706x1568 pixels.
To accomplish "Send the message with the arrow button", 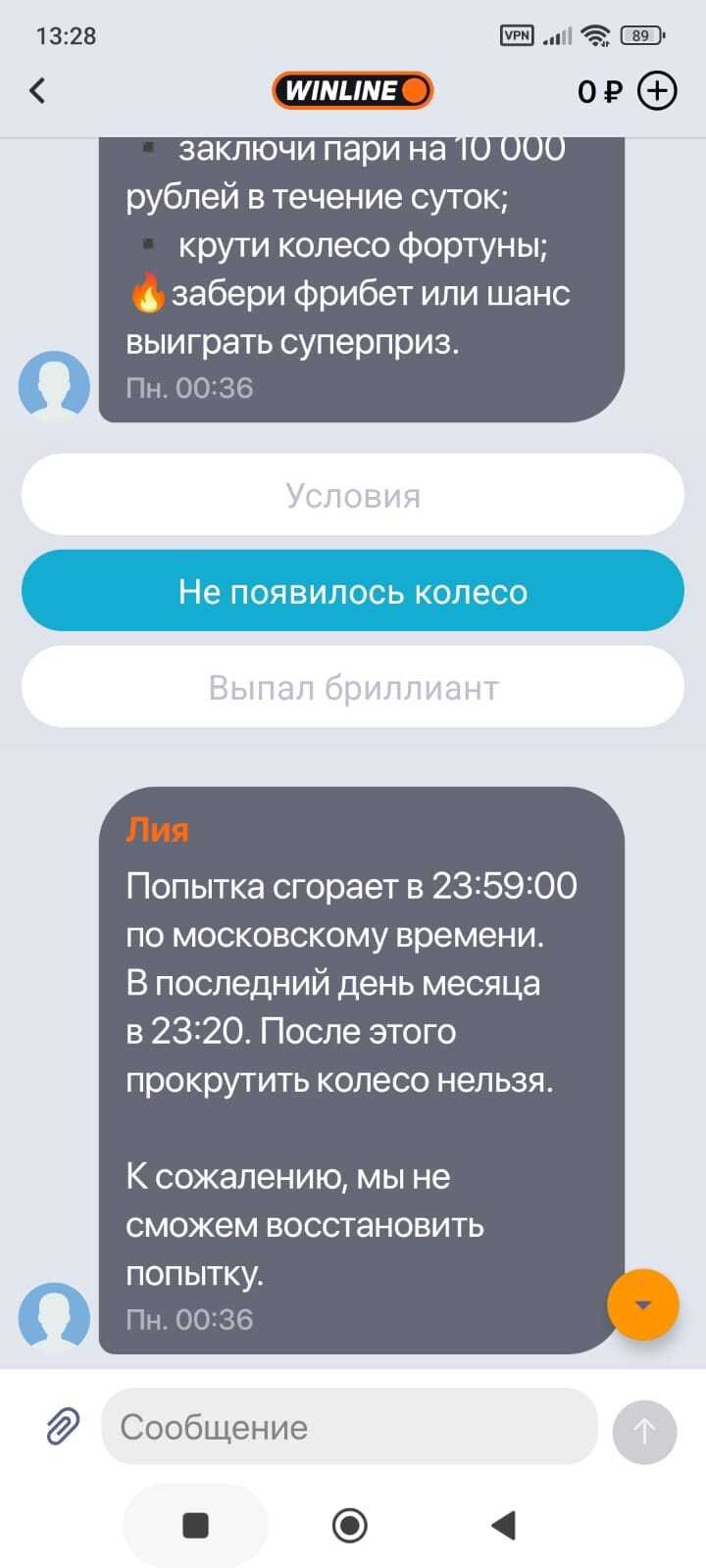I will 644,1433.
